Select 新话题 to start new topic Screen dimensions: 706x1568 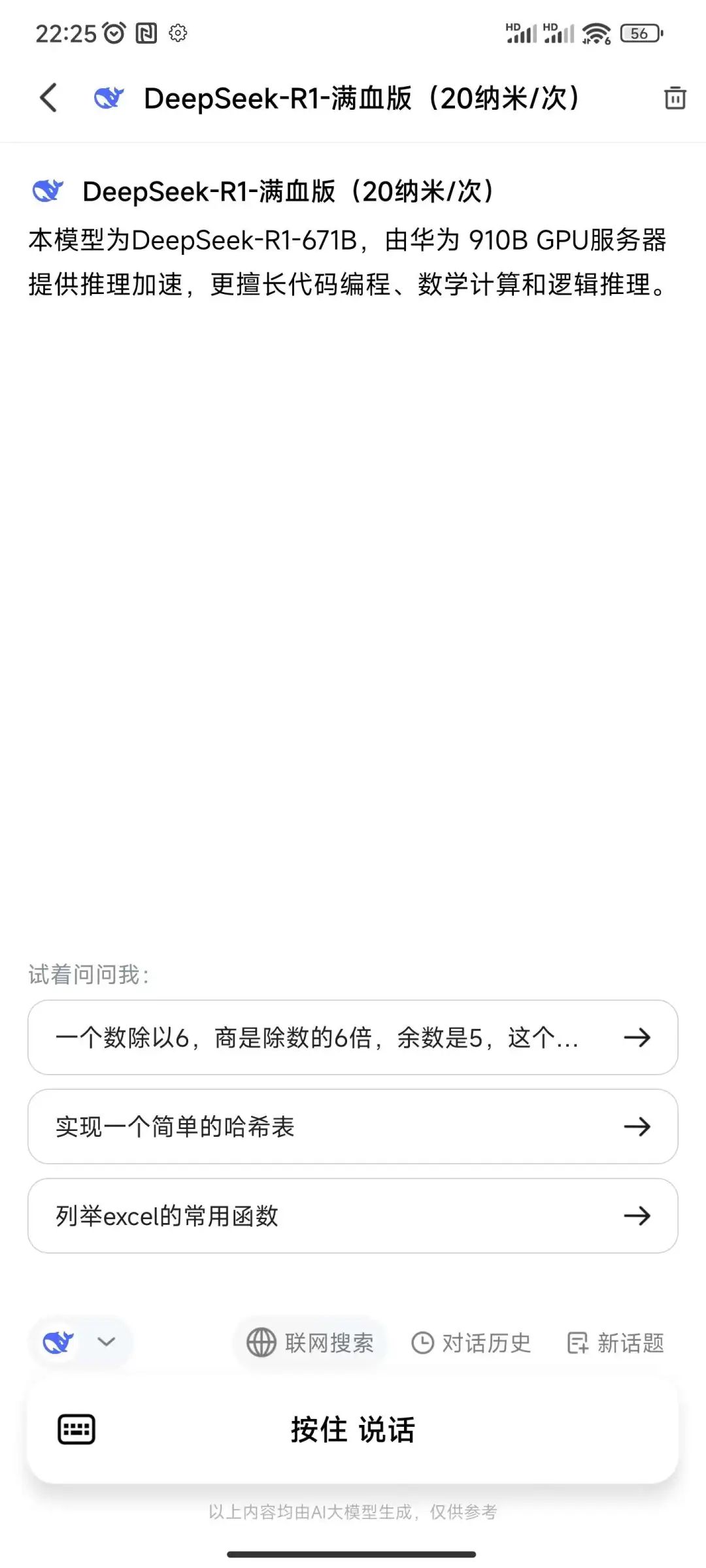click(614, 1343)
